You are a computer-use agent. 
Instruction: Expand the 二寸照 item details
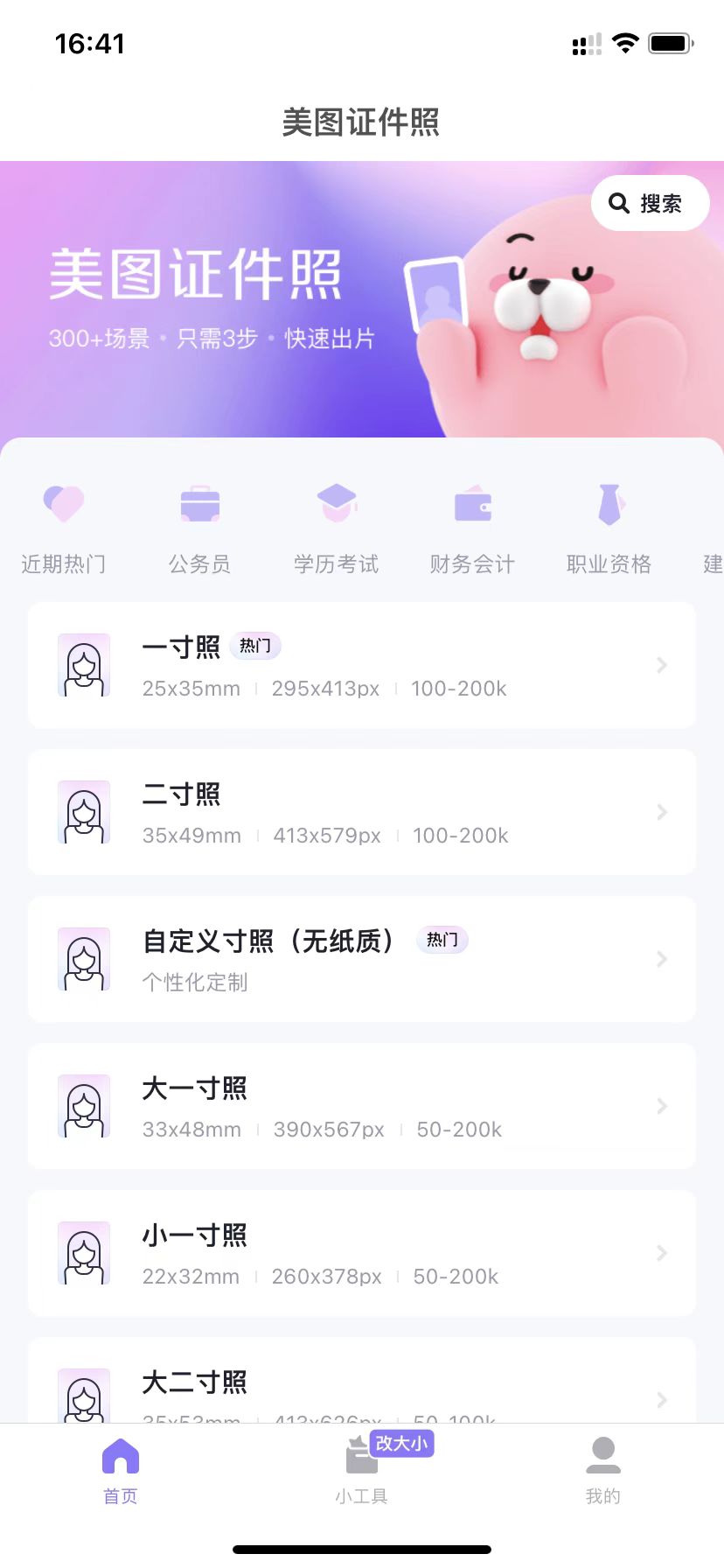[x=662, y=812]
